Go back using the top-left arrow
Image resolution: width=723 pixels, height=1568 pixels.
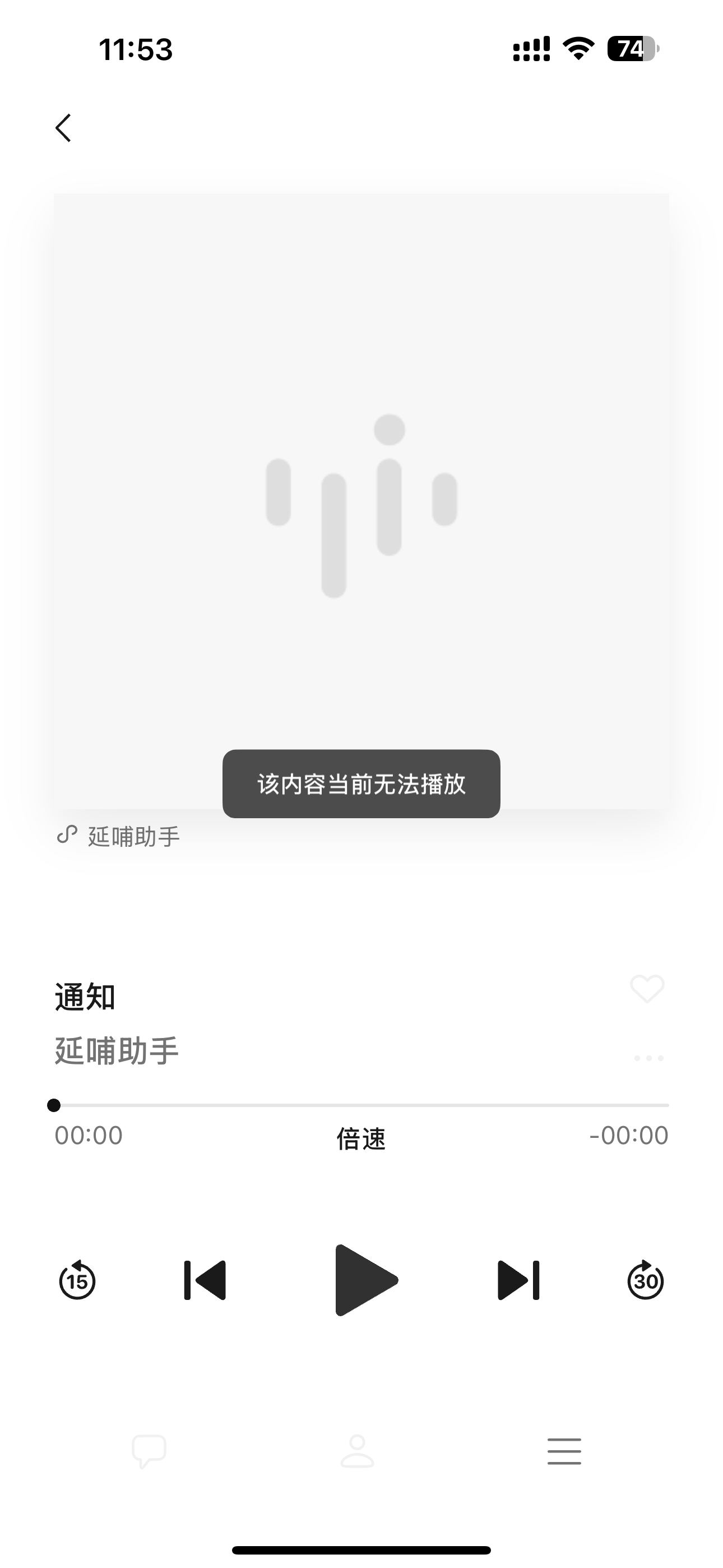(63, 128)
